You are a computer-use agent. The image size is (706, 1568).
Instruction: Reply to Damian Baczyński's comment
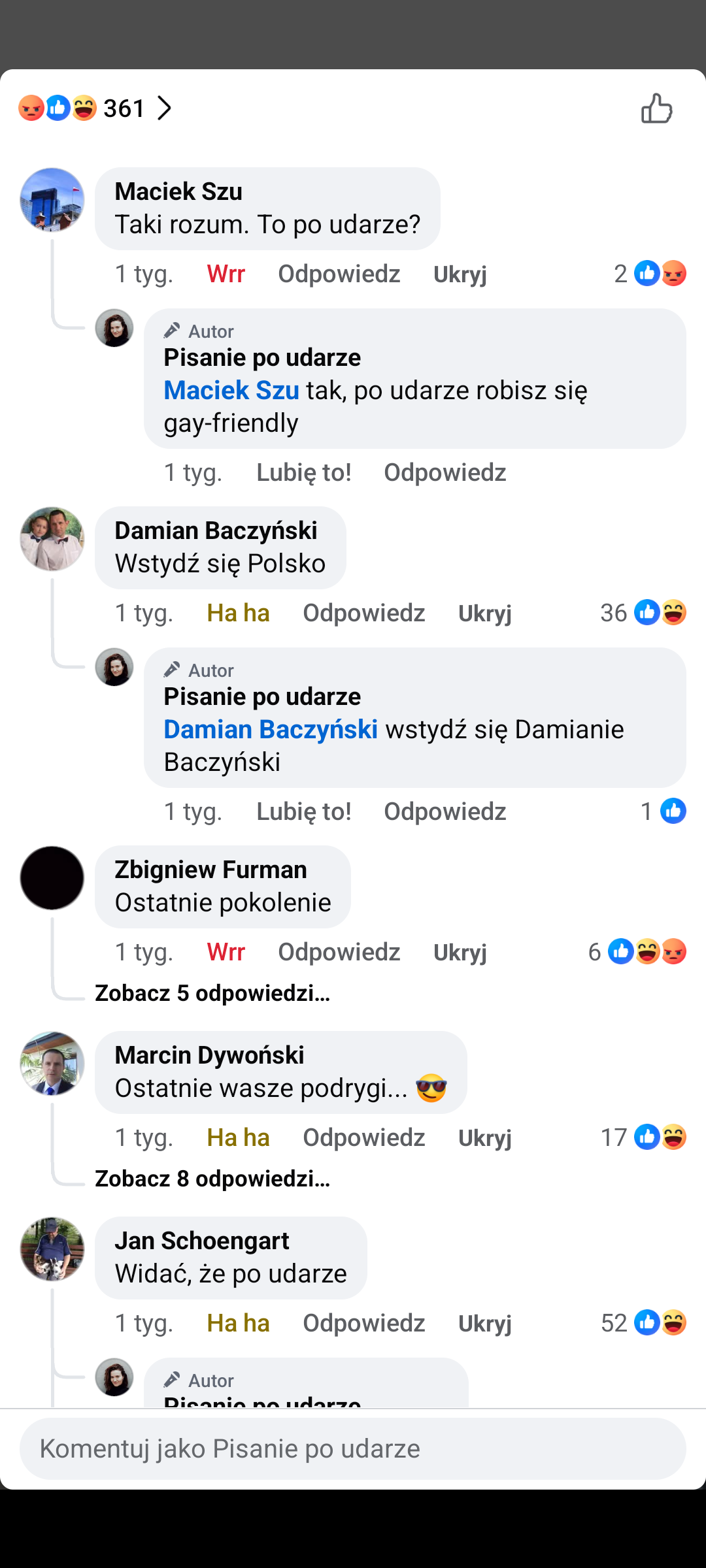click(363, 613)
